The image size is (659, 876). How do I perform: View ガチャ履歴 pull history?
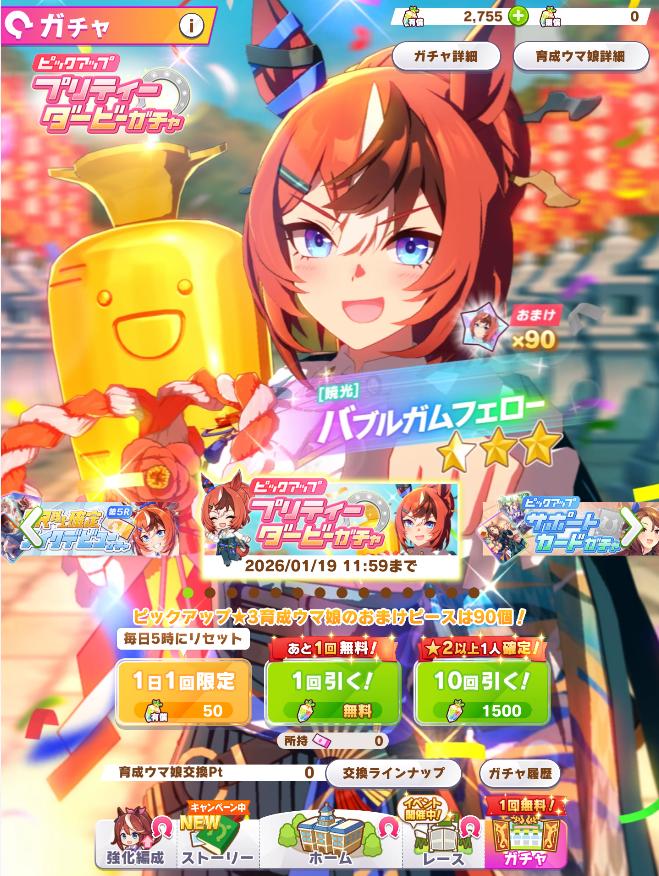(521, 773)
